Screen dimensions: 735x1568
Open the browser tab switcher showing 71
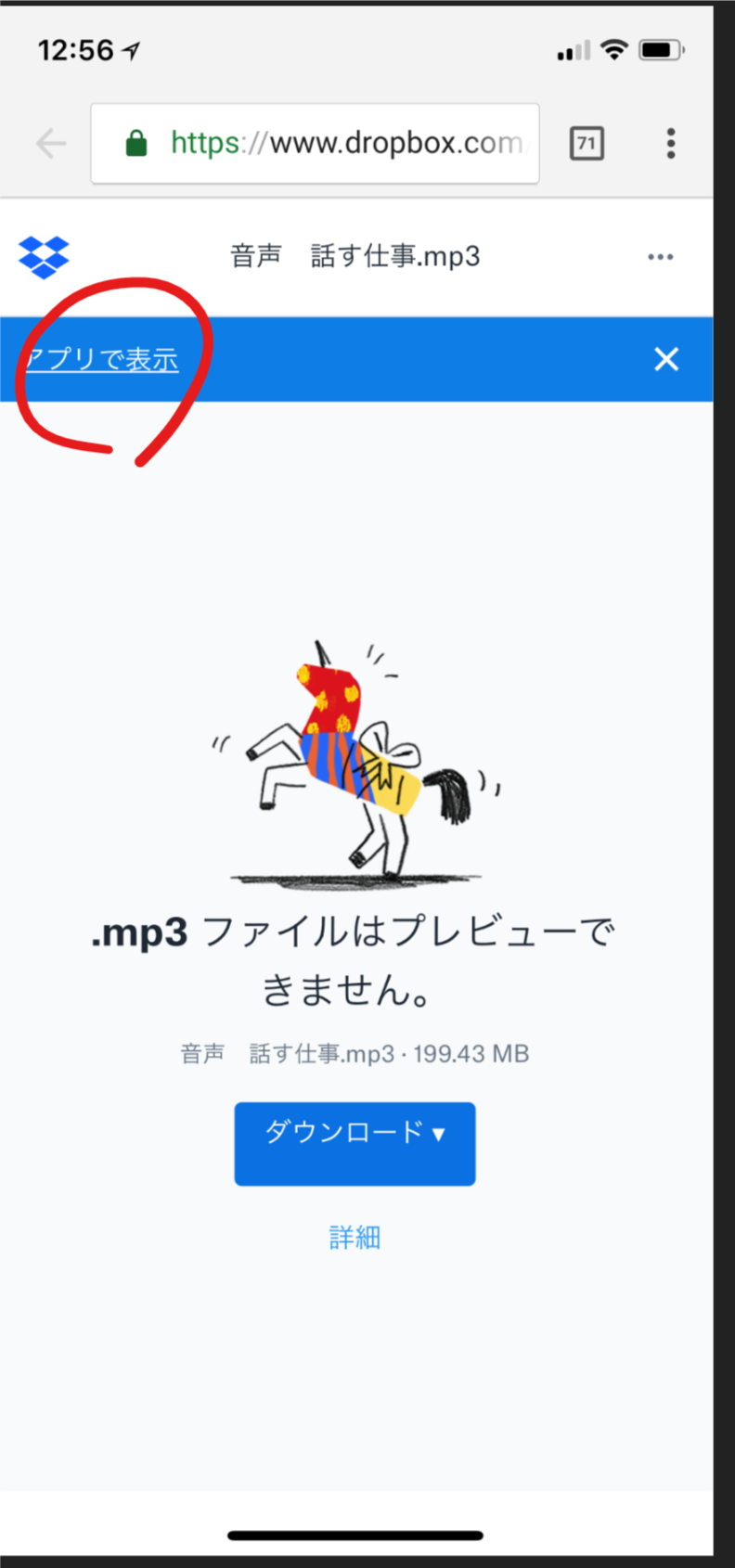(x=586, y=144)
